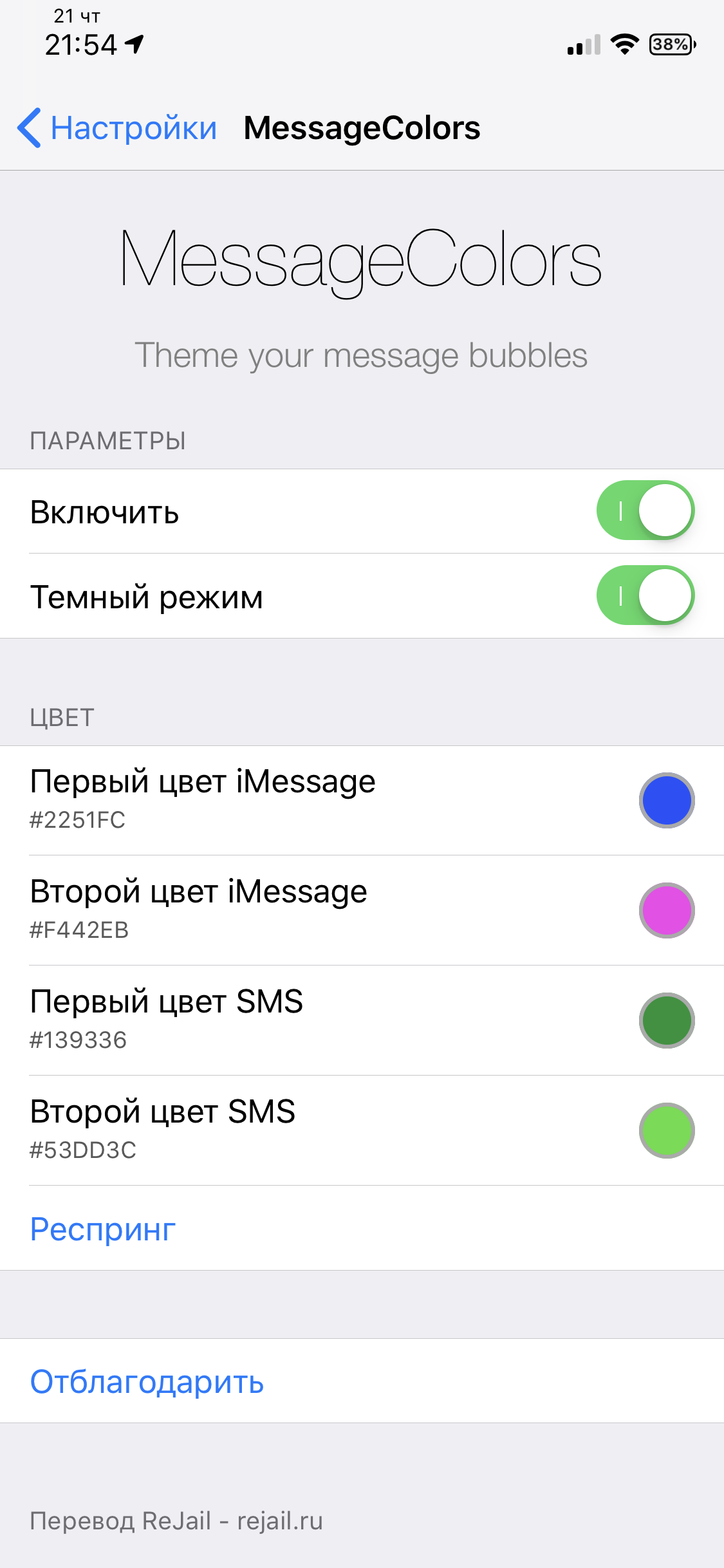Open Первый цвет iMessage color picker
724x1568 pixels.
coord(362,800)
